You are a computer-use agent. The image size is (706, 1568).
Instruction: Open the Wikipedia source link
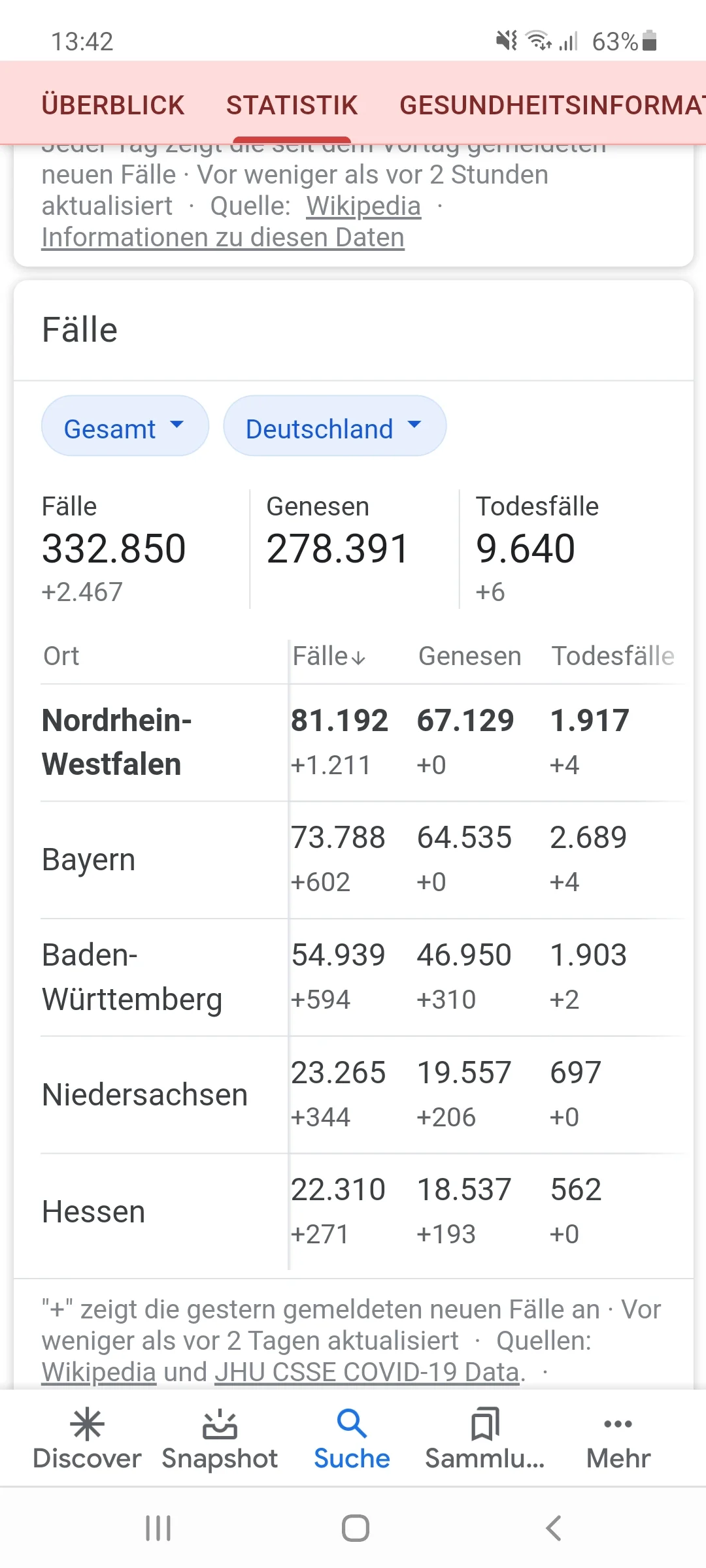point(363,205)
